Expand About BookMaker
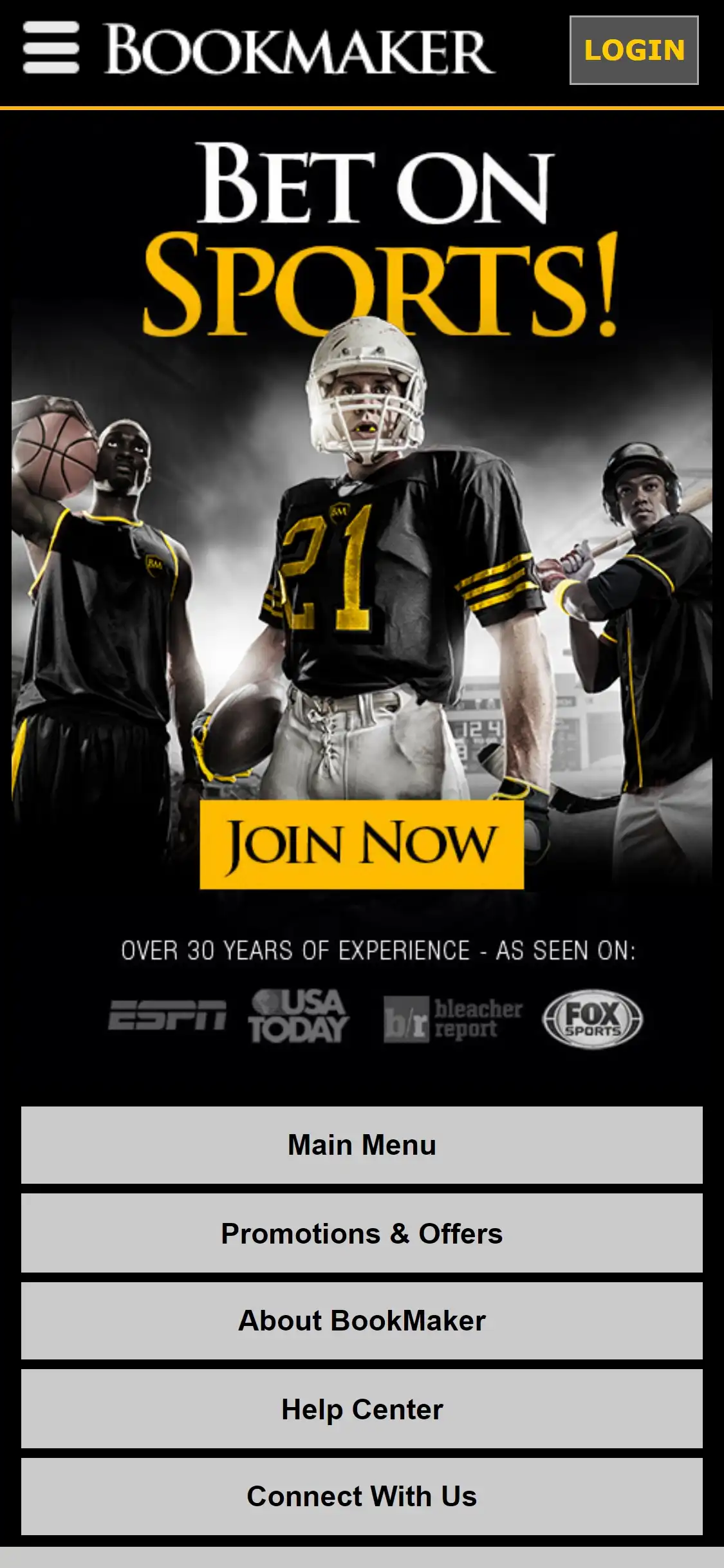Image resolution: width=724 pixels, height=1568 pixels. click(x=362, y=1321)
